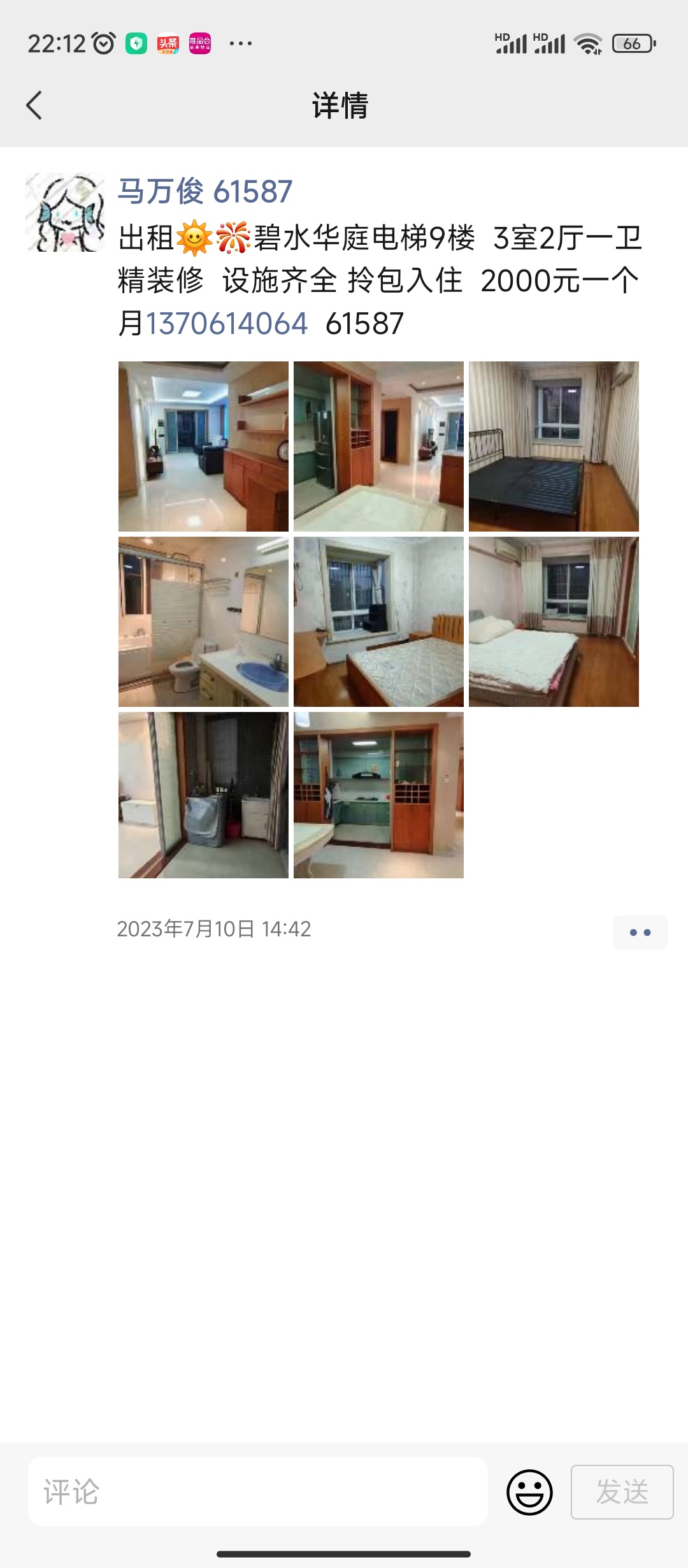Open the bedroom photo with wooden headboard
This screenshot has height=1568, width=688.
pyautogui.click(x=378, y=621)
